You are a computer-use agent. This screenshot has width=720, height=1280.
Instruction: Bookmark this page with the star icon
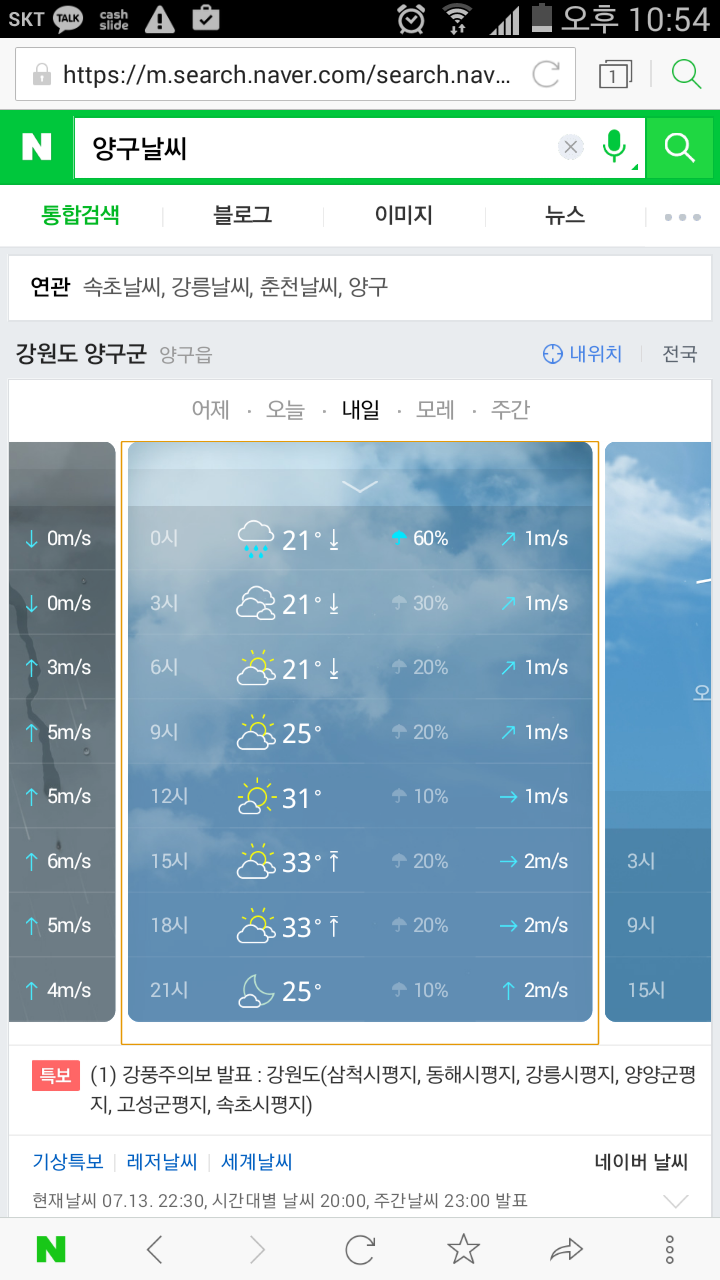(x=463, y=1249)
